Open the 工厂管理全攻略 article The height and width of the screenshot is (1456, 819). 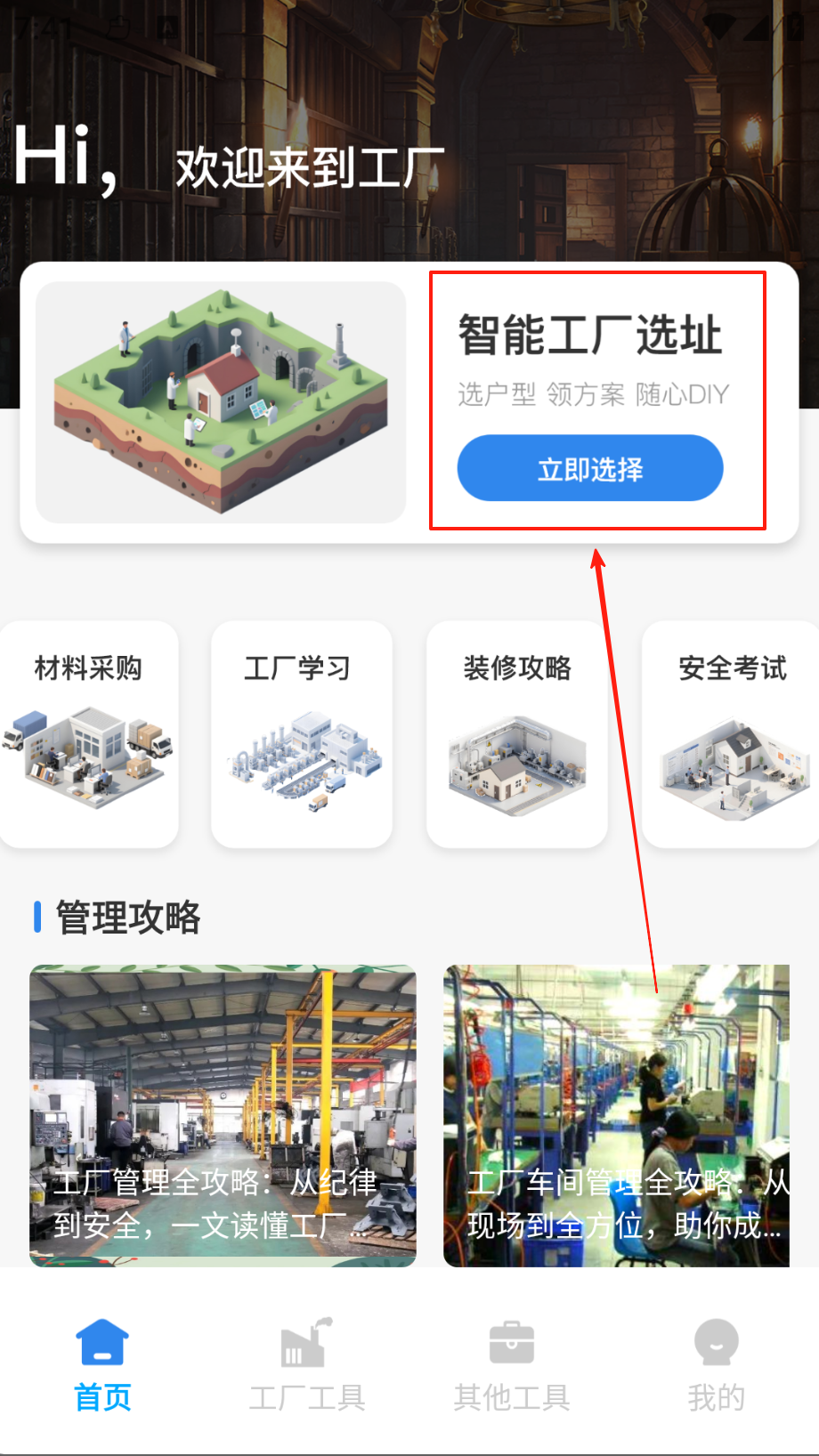click(x=223, y=1115)
